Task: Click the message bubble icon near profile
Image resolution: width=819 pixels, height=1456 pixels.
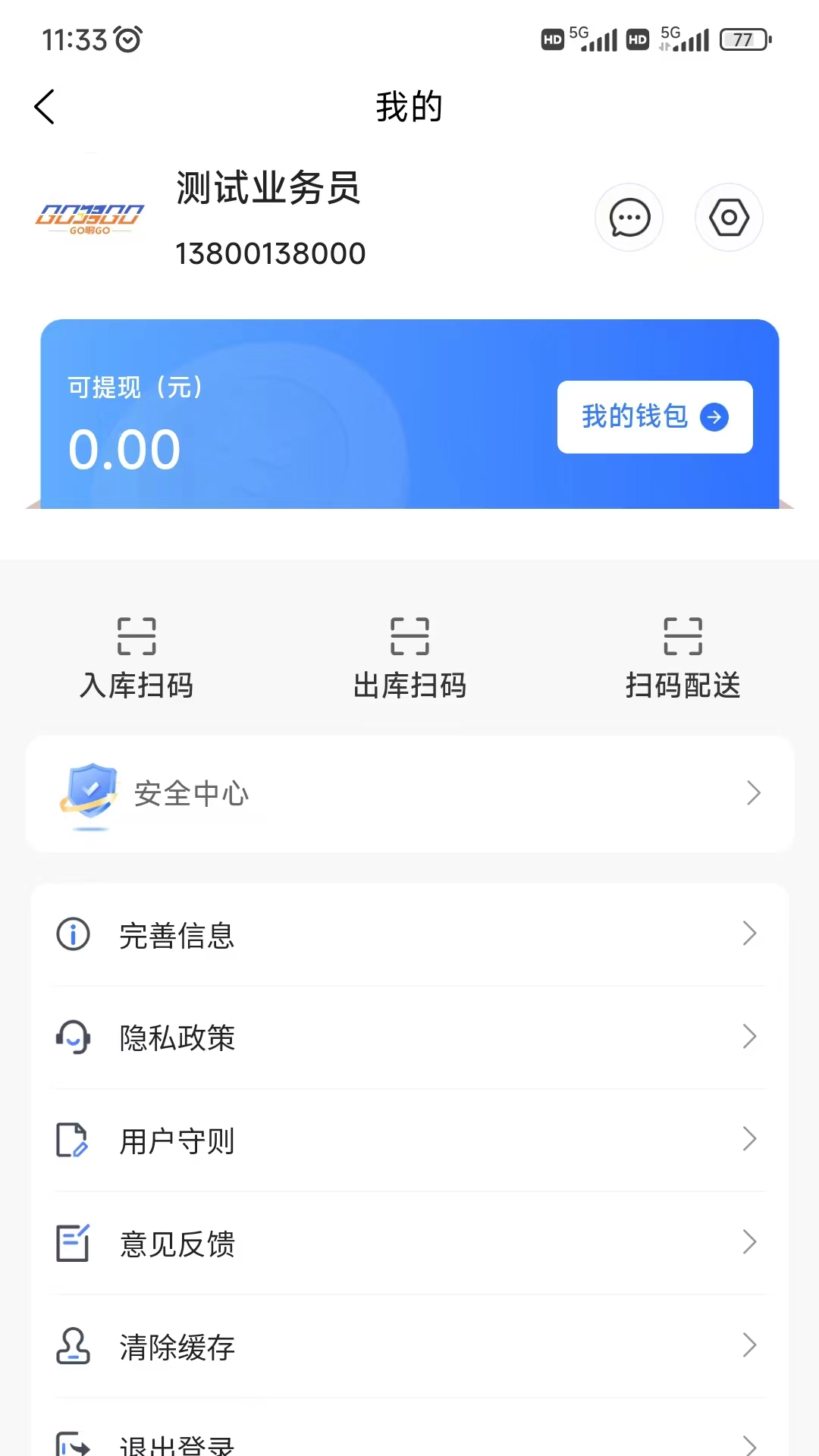Action: [629, 218]
